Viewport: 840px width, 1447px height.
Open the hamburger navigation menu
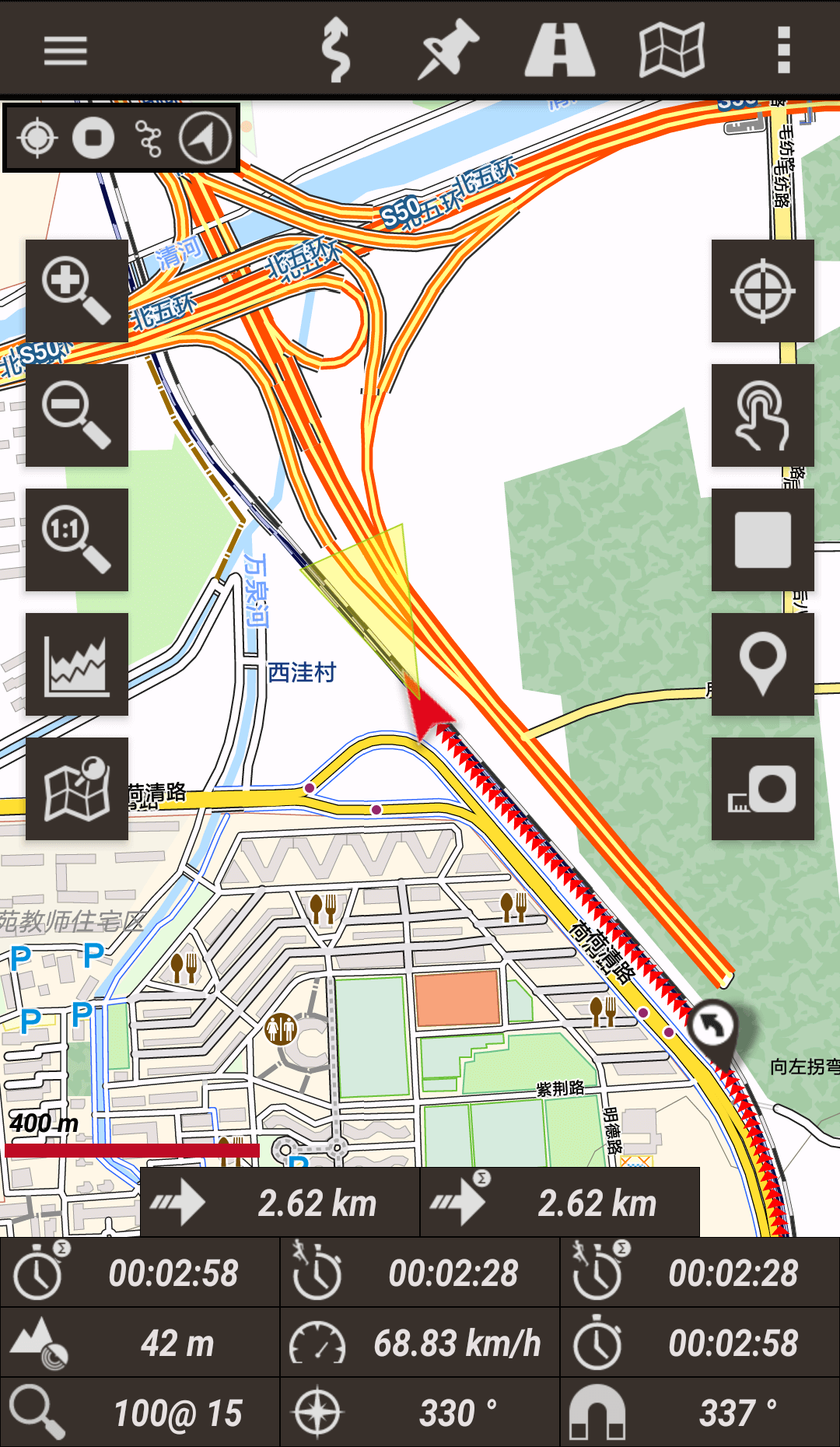tap(65, 51)
